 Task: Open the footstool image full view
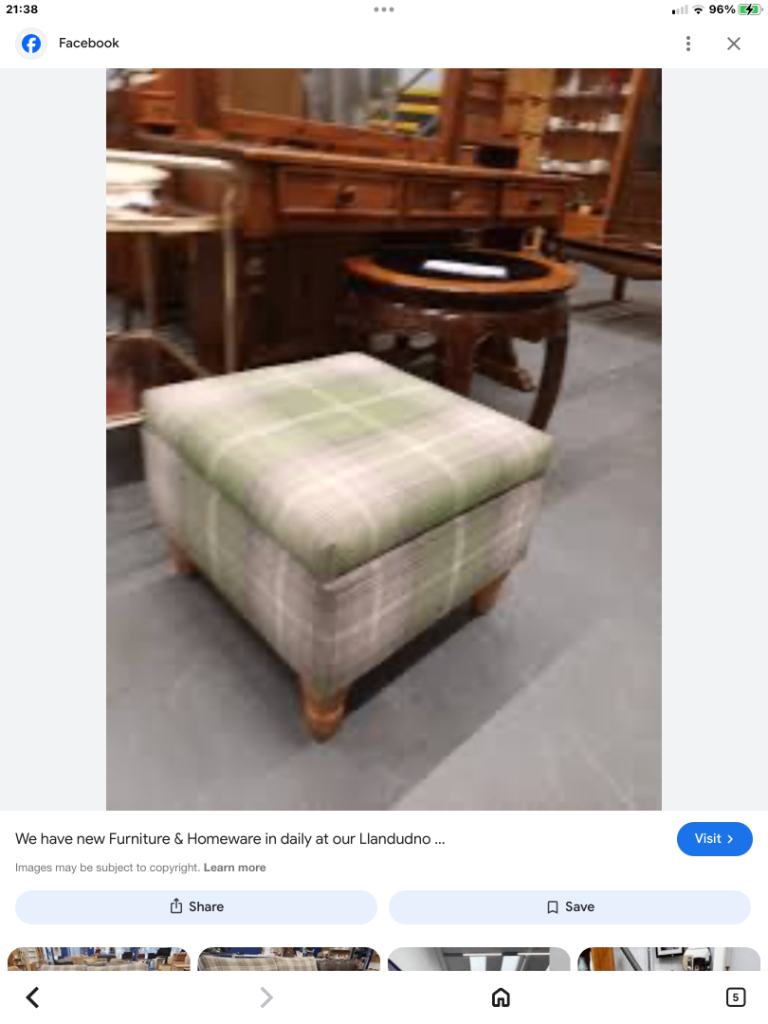pyautogui.click(x=383, y=438)
